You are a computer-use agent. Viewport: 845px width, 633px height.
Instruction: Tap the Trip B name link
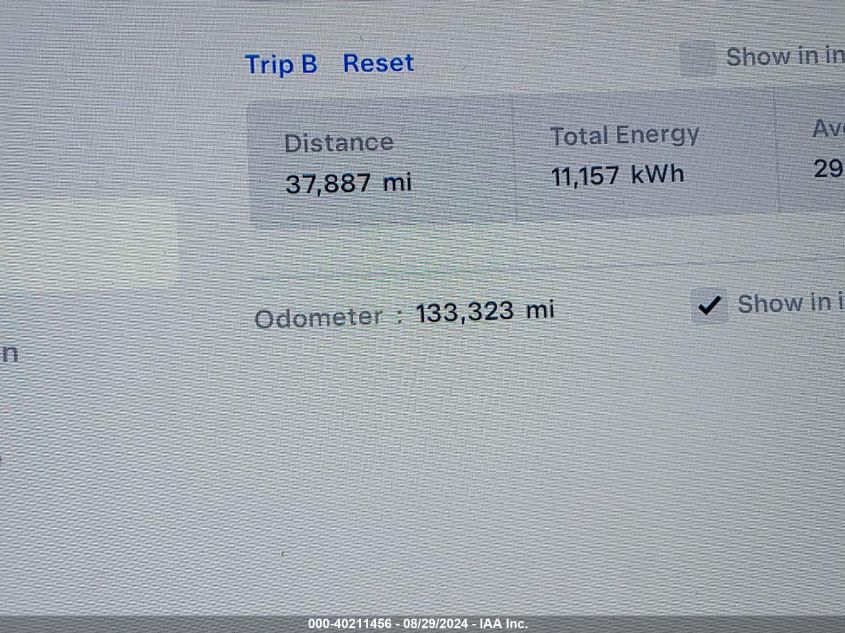281,64
